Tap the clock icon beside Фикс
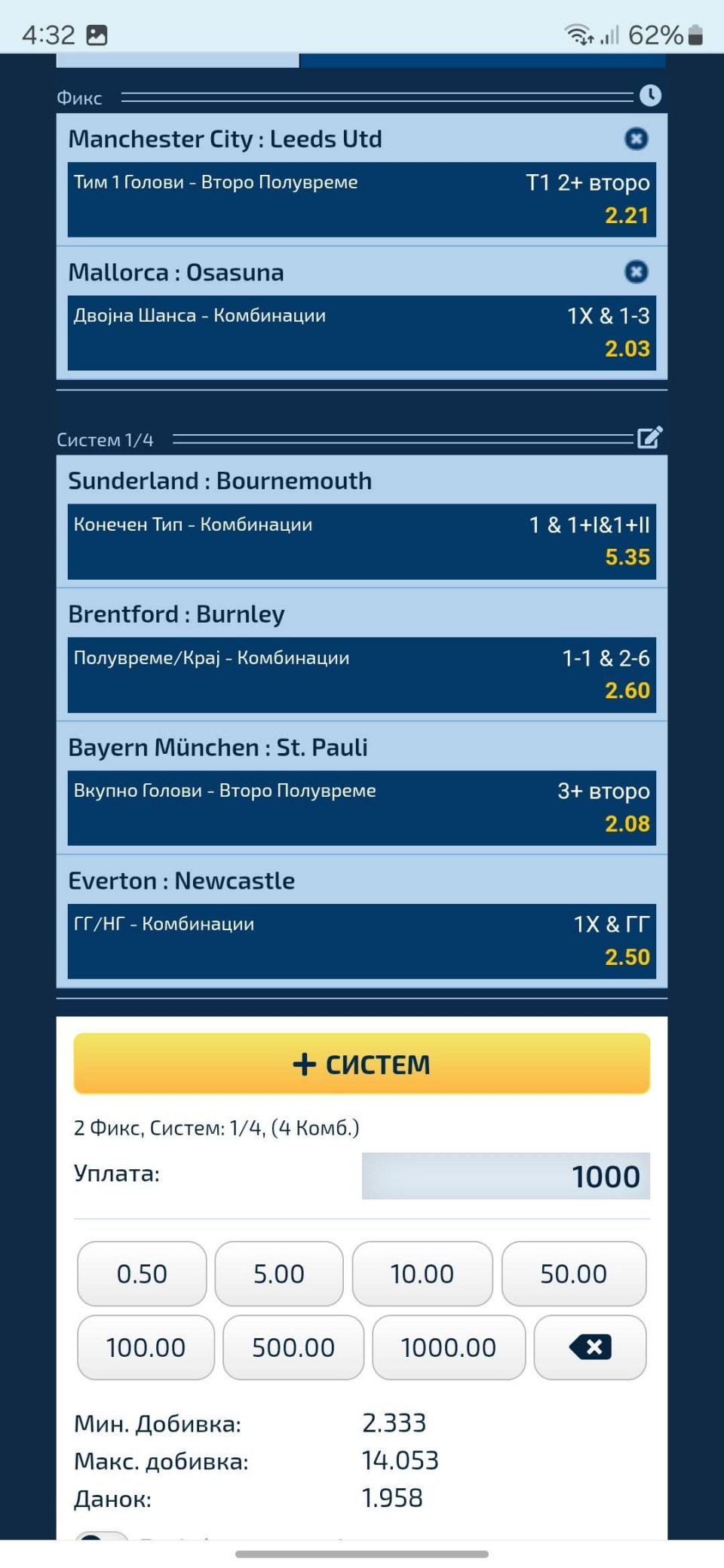The image size is (724, 1568). click(650, 96)
